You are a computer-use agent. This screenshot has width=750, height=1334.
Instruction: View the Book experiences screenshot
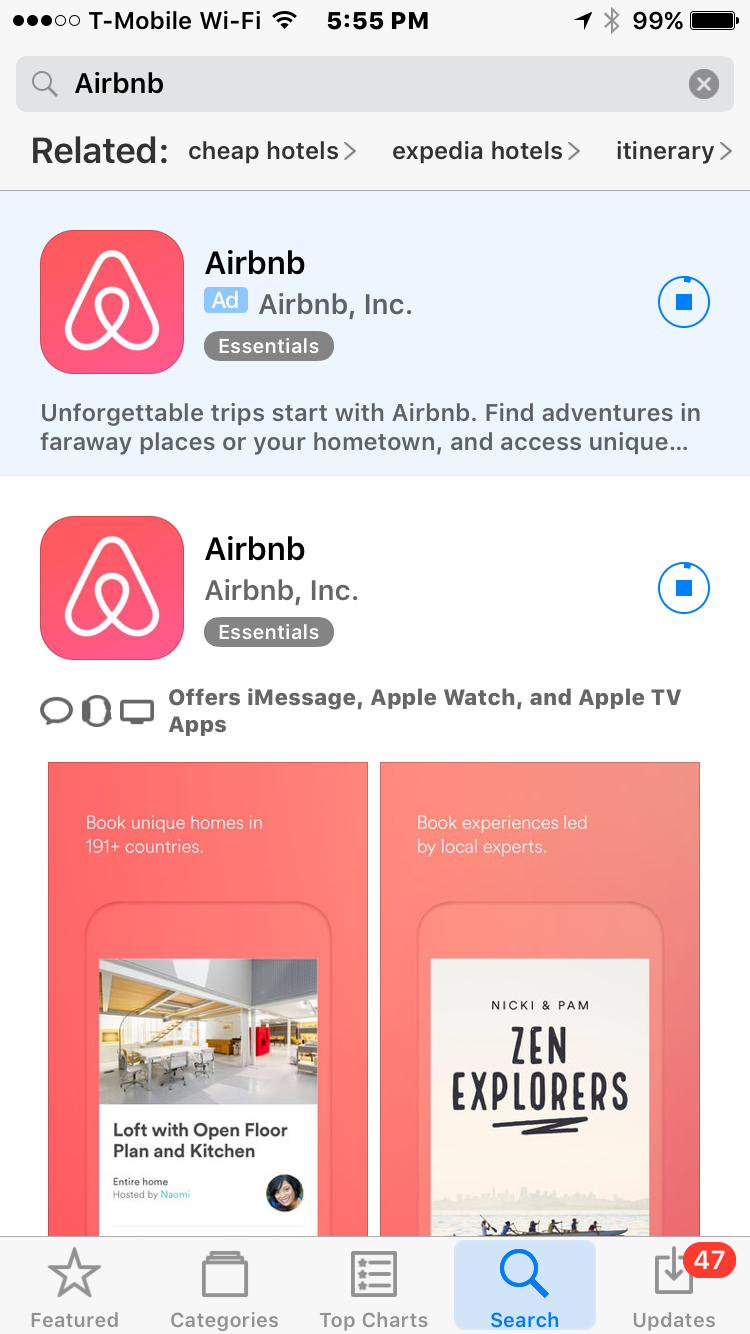(540, 1000)
